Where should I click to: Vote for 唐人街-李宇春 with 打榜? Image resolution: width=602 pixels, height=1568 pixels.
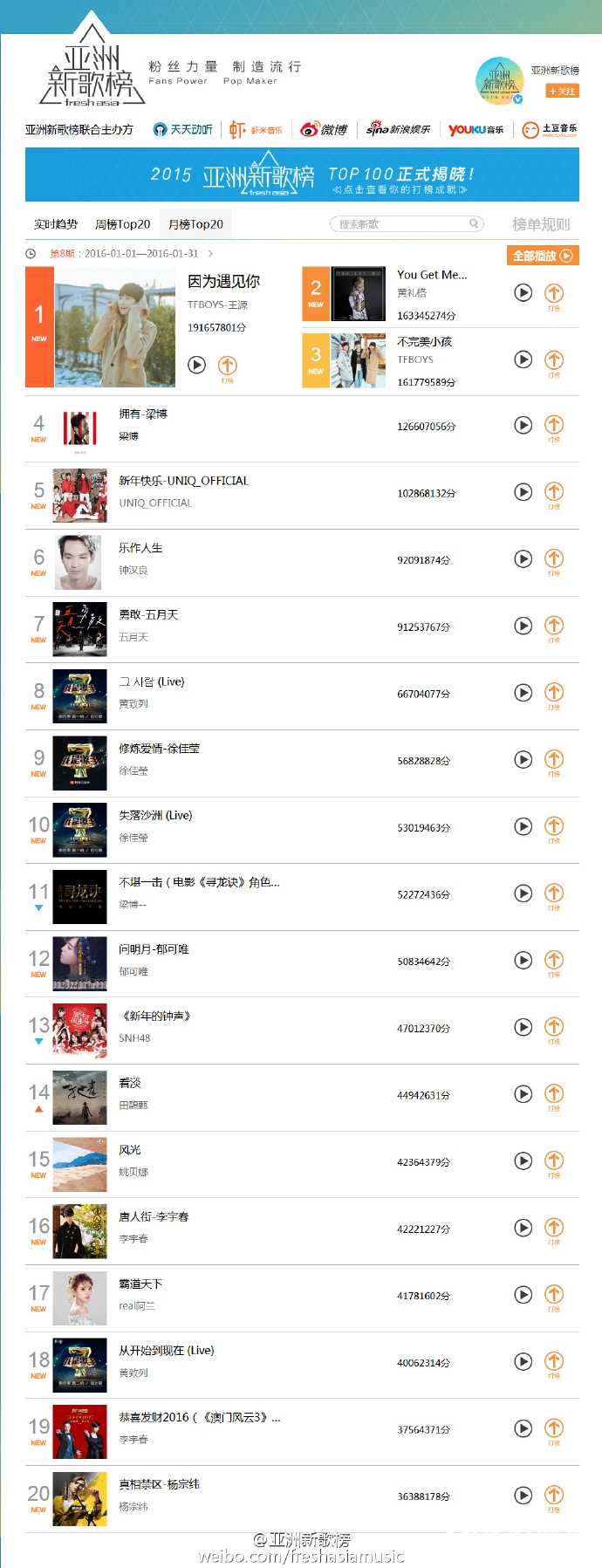pos(554,1229)
